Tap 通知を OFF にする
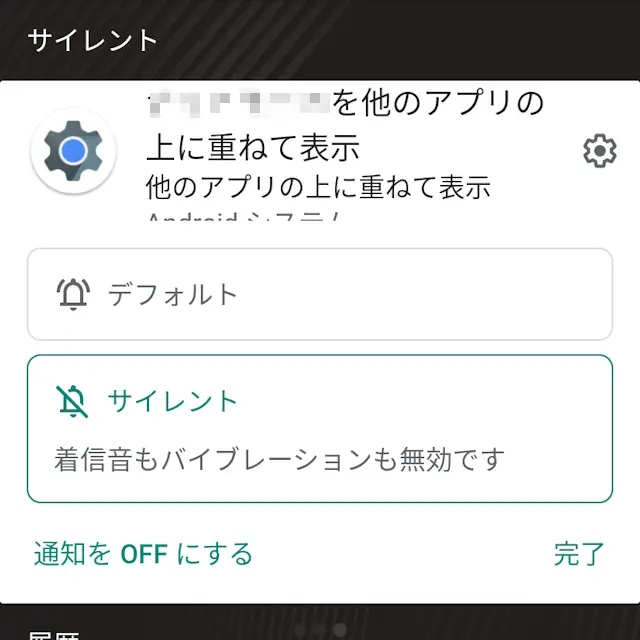Viewport: 640px width, 640px height. pyautogui.click(x=143, y=553)
